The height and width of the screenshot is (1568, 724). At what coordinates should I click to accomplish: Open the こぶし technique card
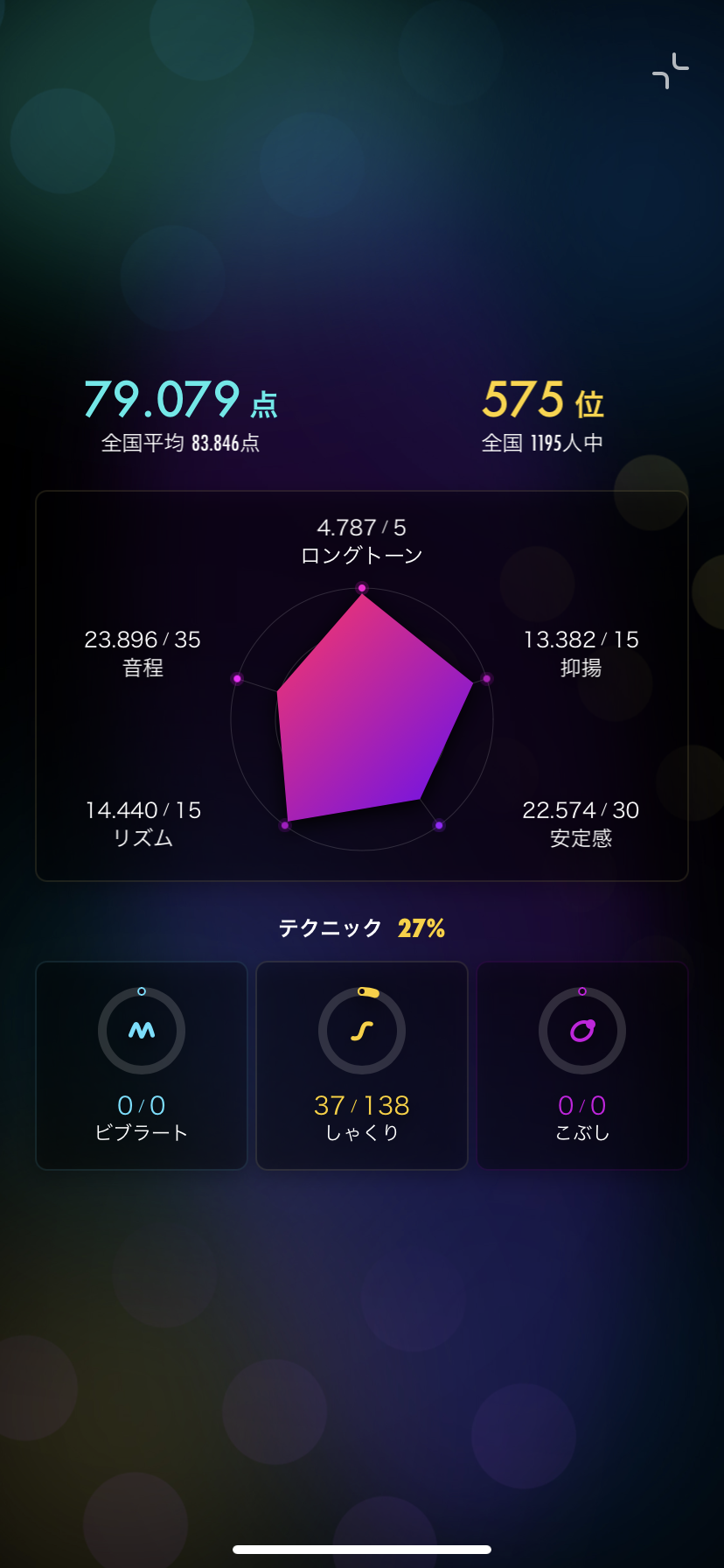click(x=582, y=1066)
